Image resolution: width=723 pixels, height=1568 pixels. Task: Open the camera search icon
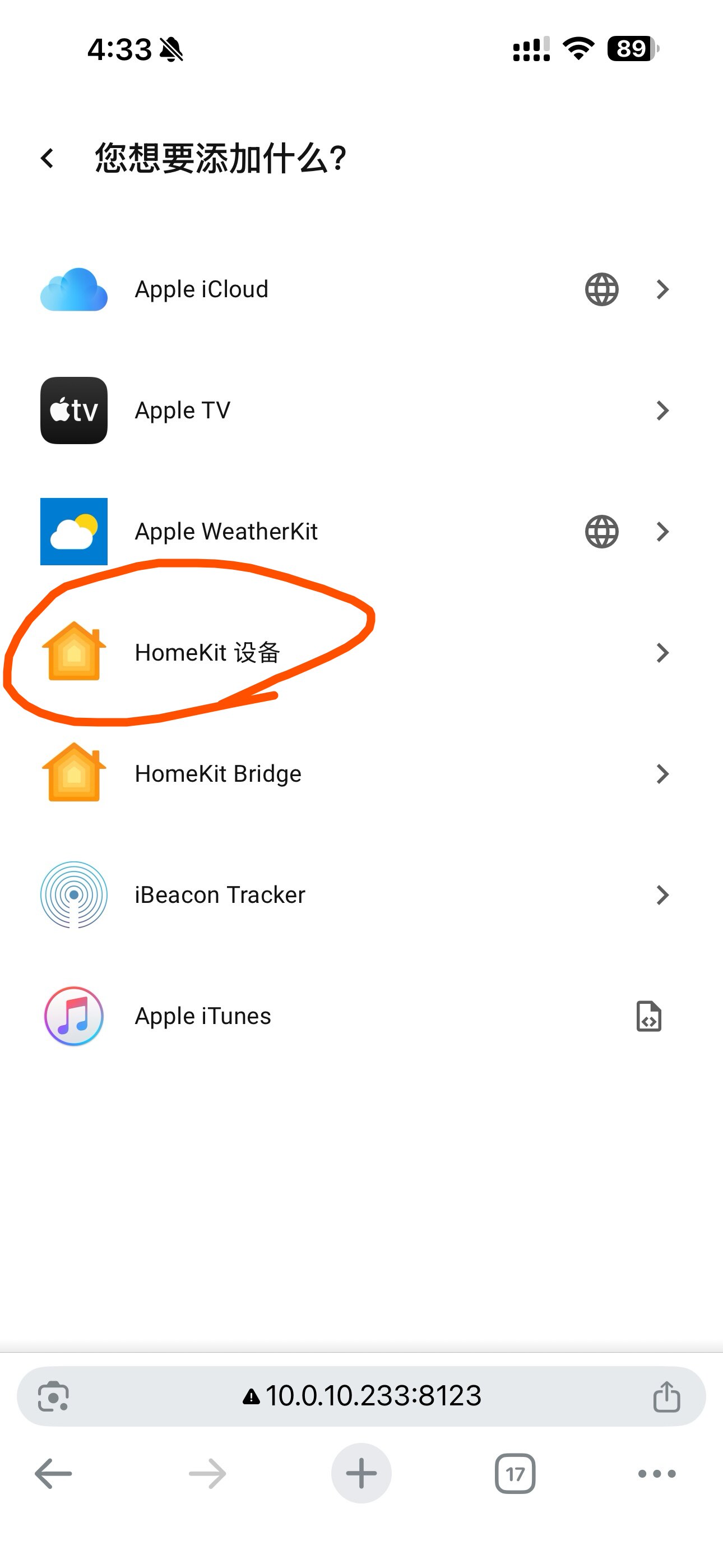(54, 1396)
